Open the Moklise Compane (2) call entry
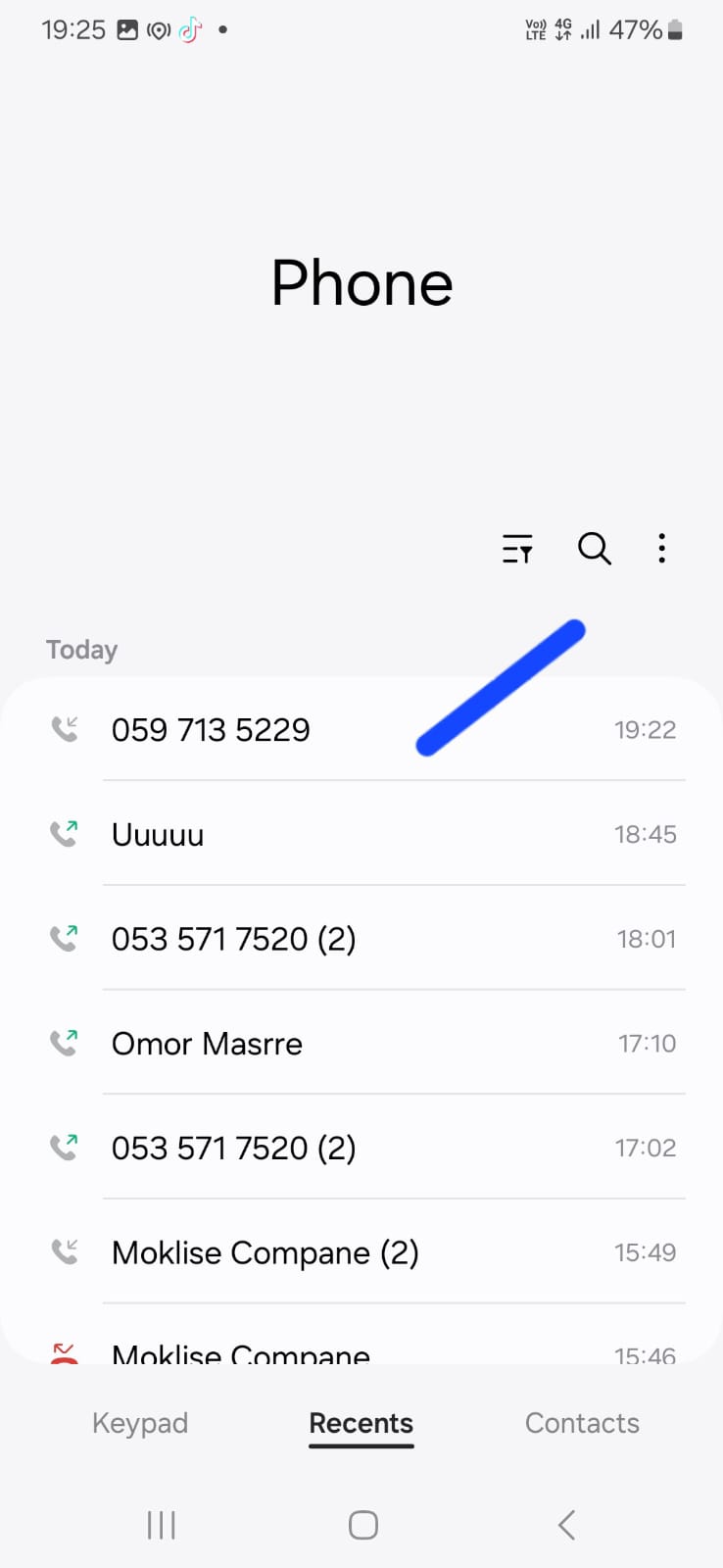This screenshot has height=1568, width=723. pyautogui.click(x=361, y=1252)
